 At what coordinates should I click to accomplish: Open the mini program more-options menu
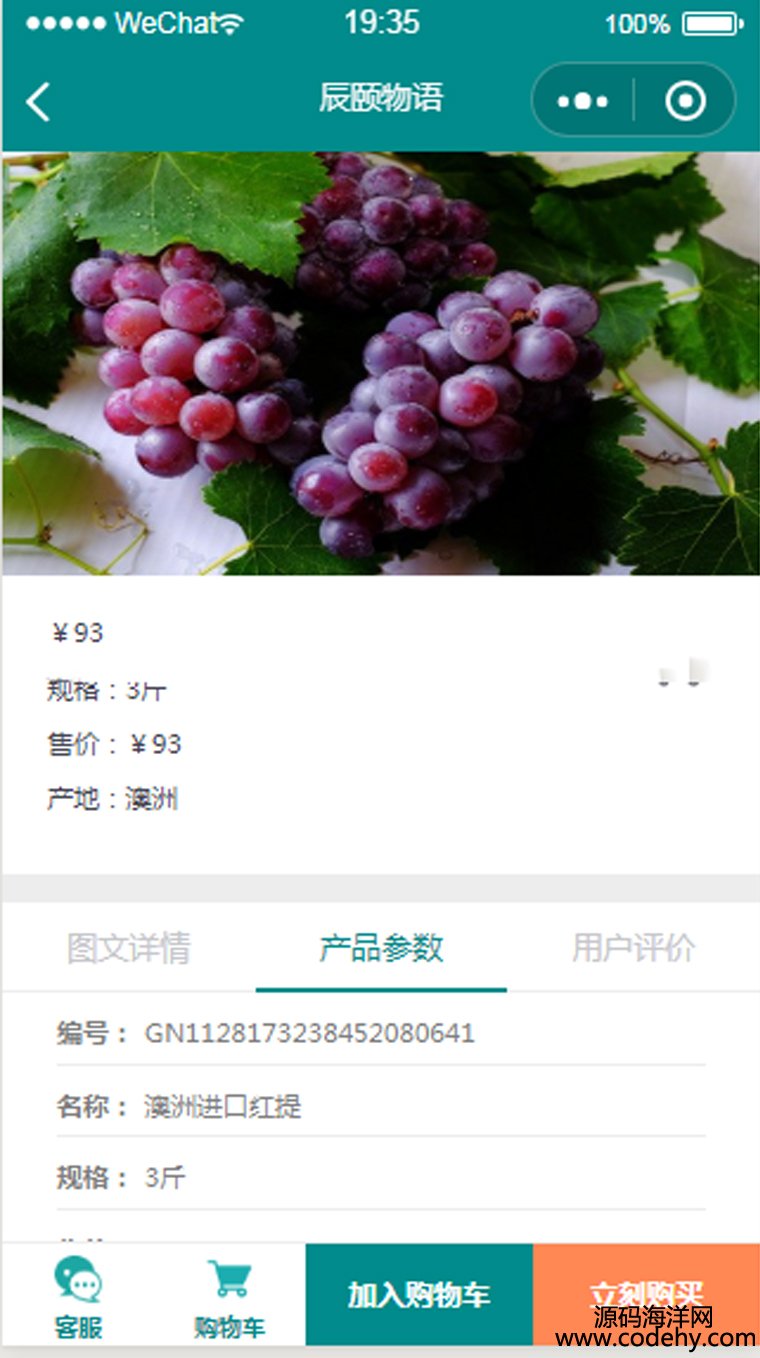point(583,101)
